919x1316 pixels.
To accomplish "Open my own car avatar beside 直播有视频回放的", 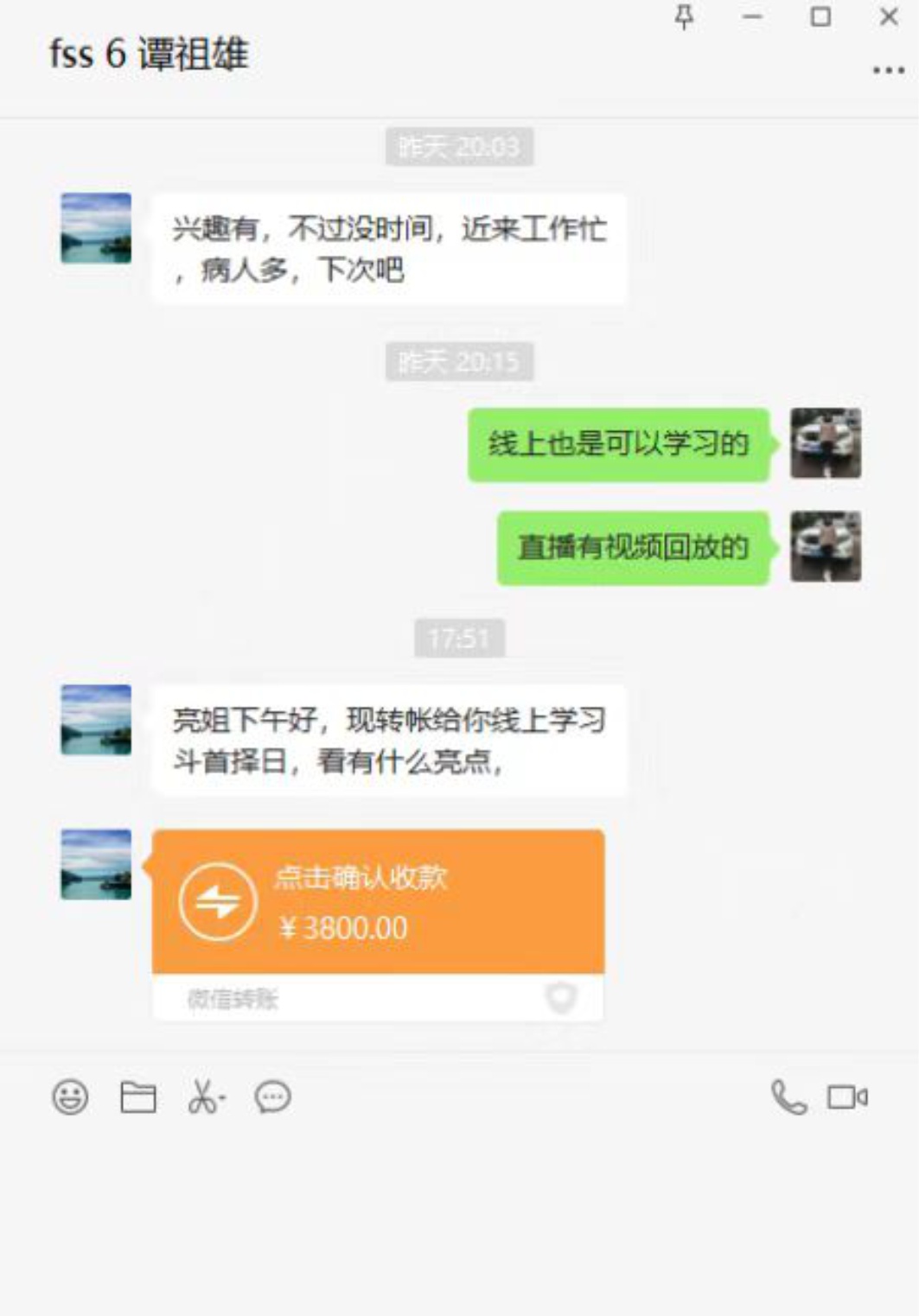I will point(825,547).
